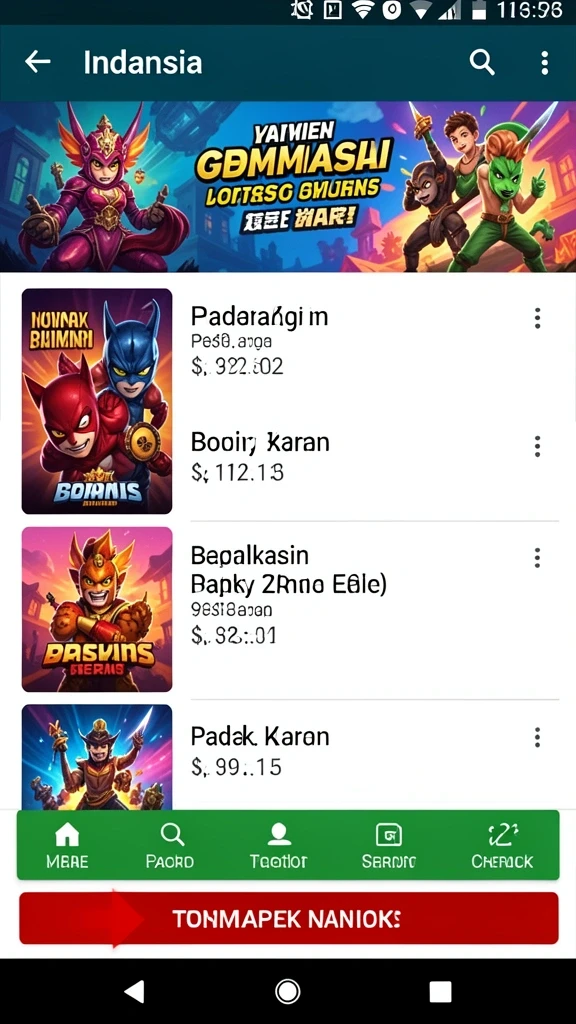Open the Sarnro tab
Image resolution: width=576 pixels, height=1024 pixels.
tap(389, 845)
